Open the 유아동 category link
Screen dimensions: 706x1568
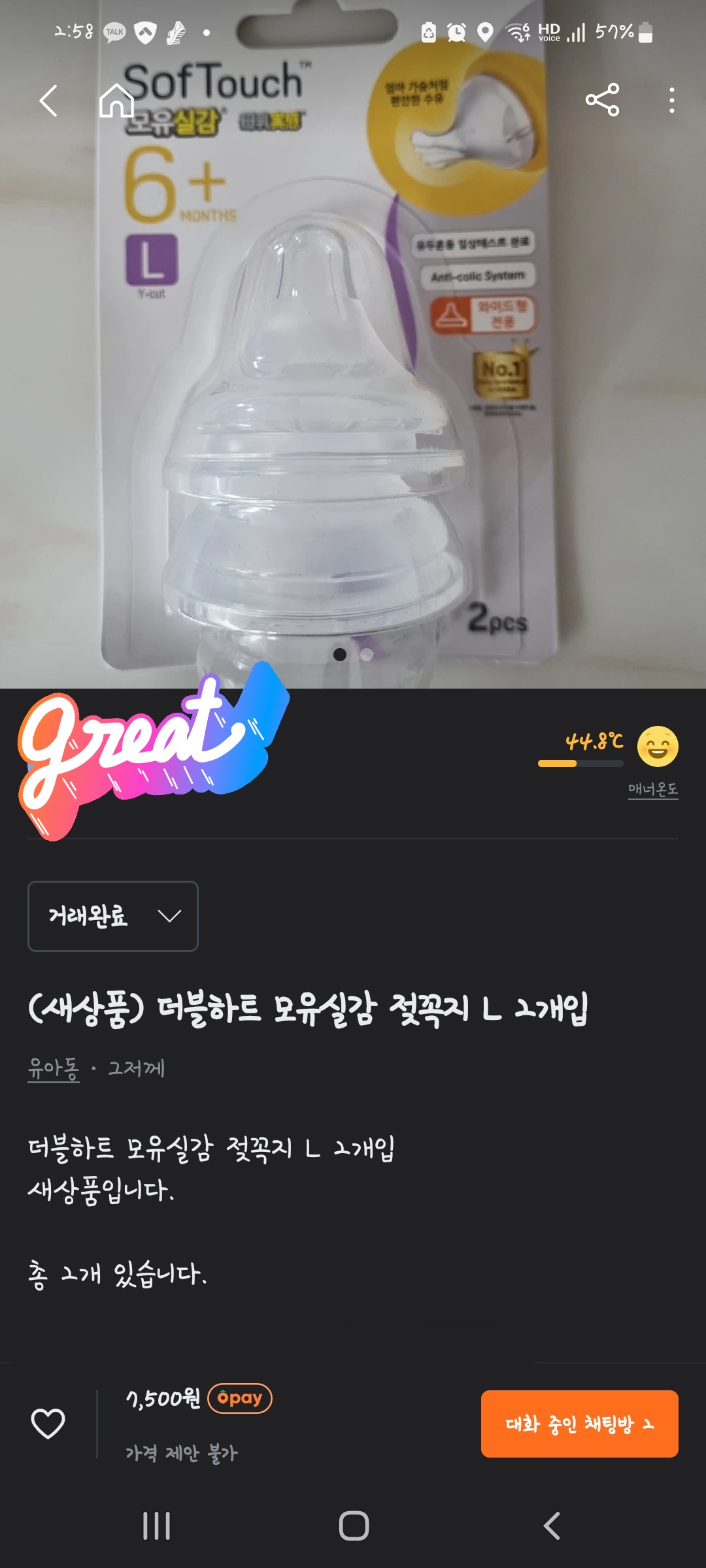(53, 1069)
